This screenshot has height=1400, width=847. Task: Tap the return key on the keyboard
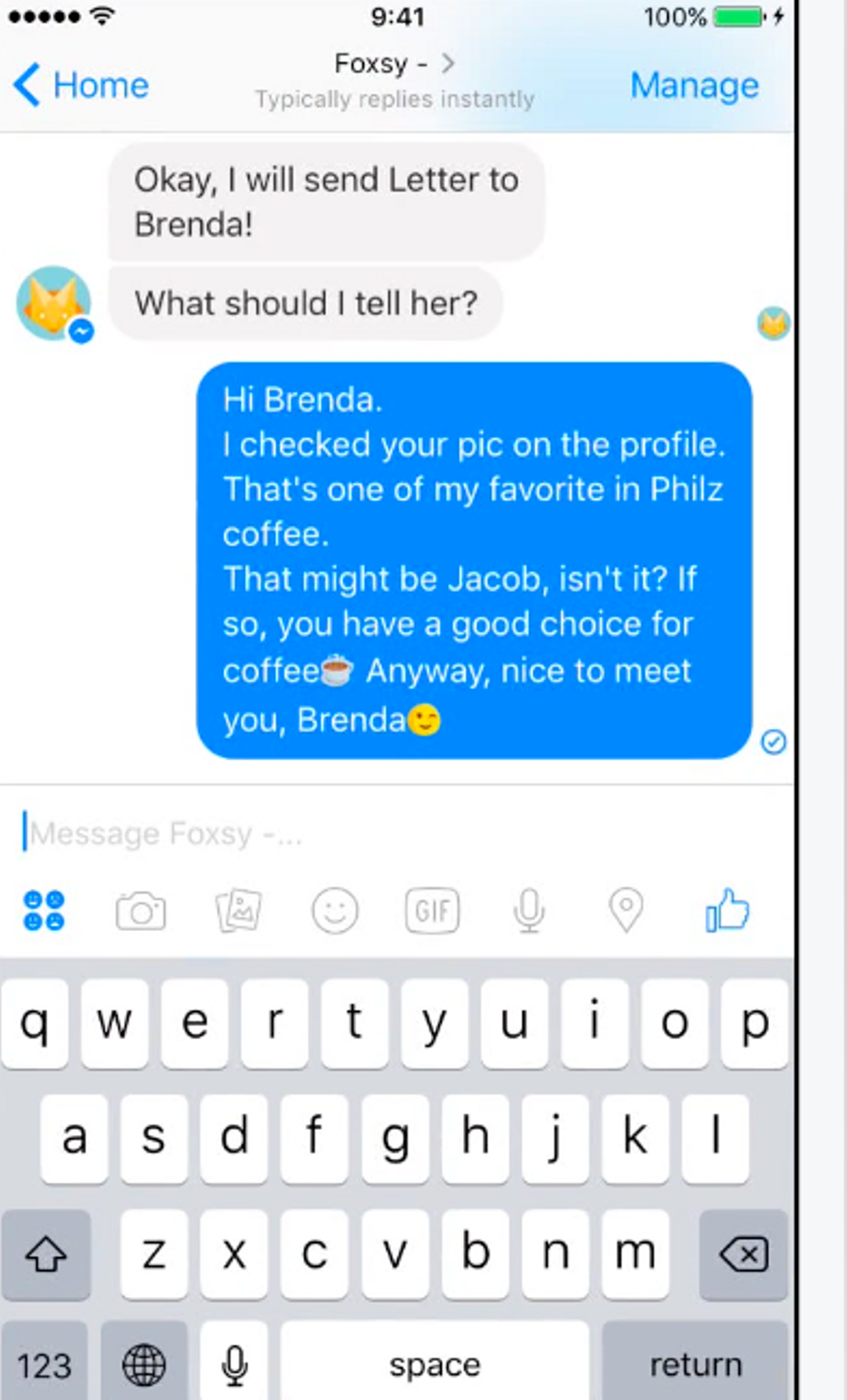695,1364
